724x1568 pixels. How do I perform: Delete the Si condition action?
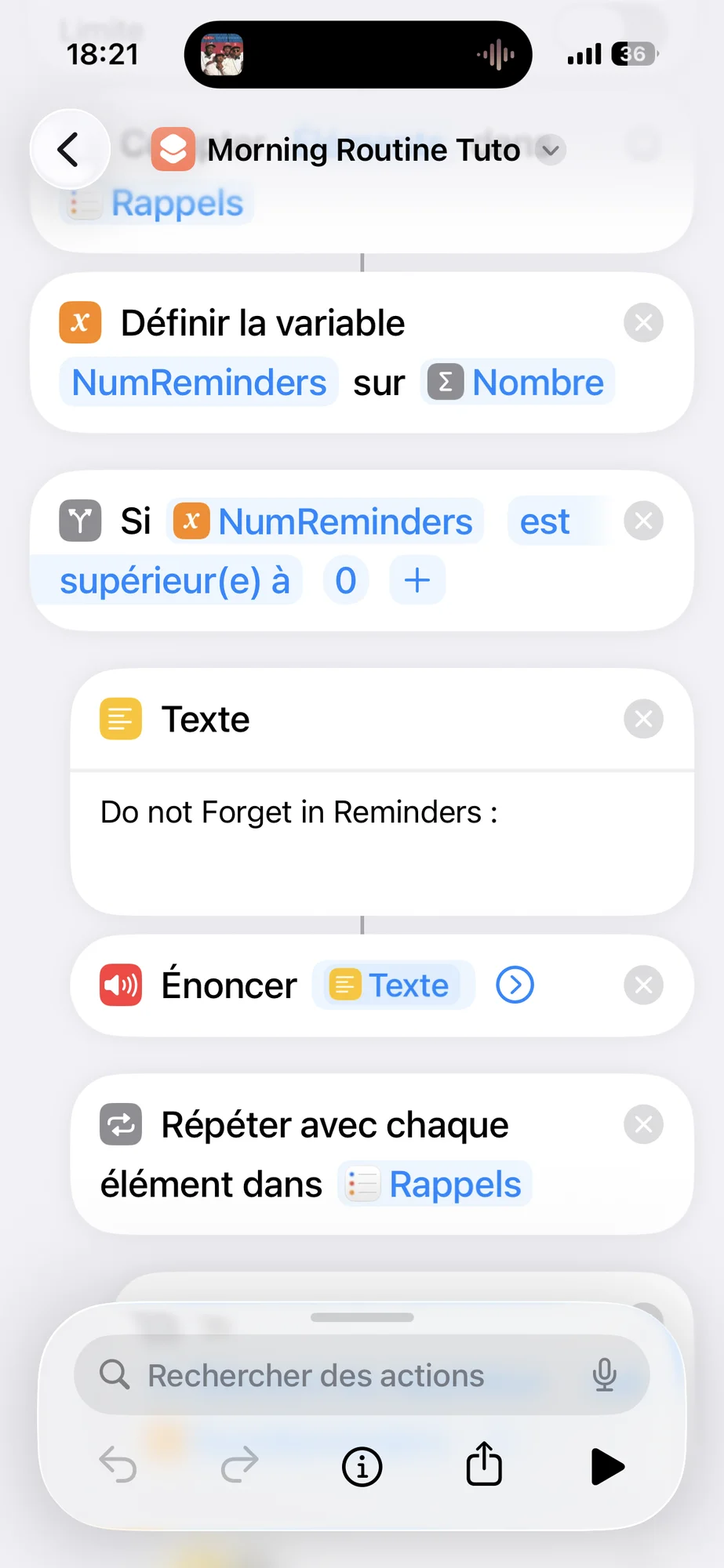[643, 521]
